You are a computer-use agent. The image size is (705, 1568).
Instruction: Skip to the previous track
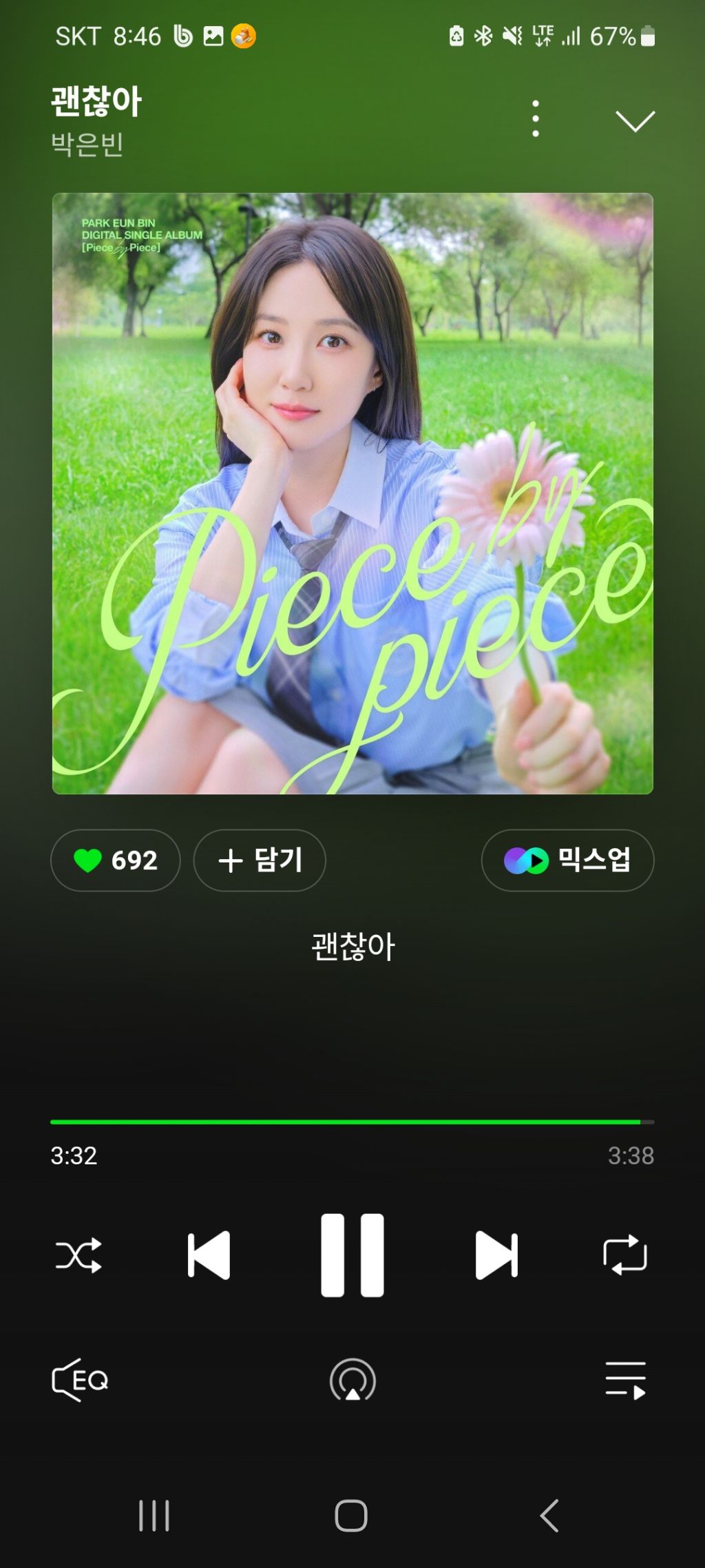pos(209,1255)
